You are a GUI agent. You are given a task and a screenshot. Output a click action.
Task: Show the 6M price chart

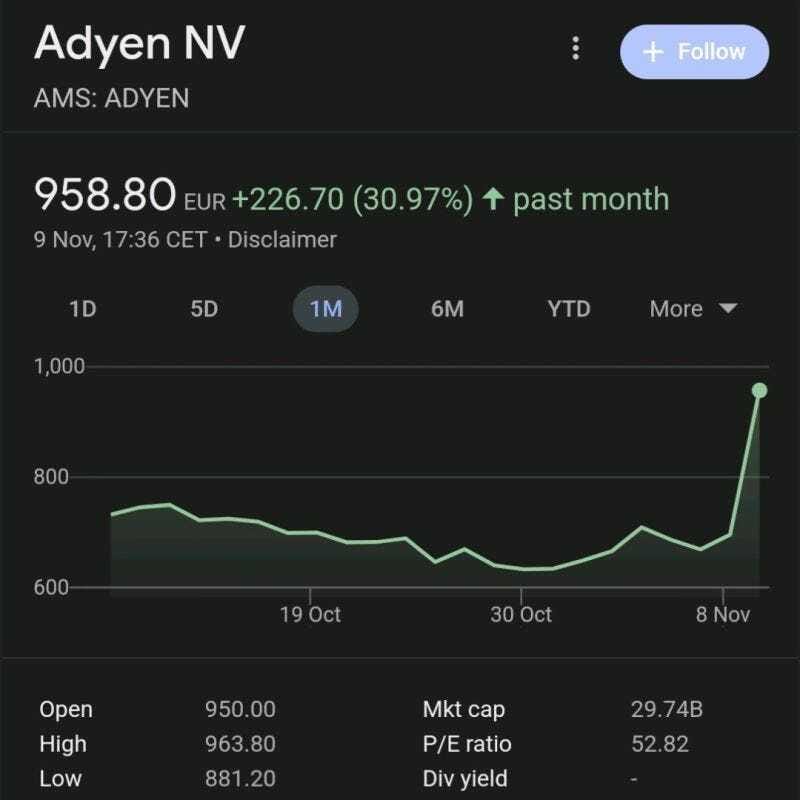point(447,309)
